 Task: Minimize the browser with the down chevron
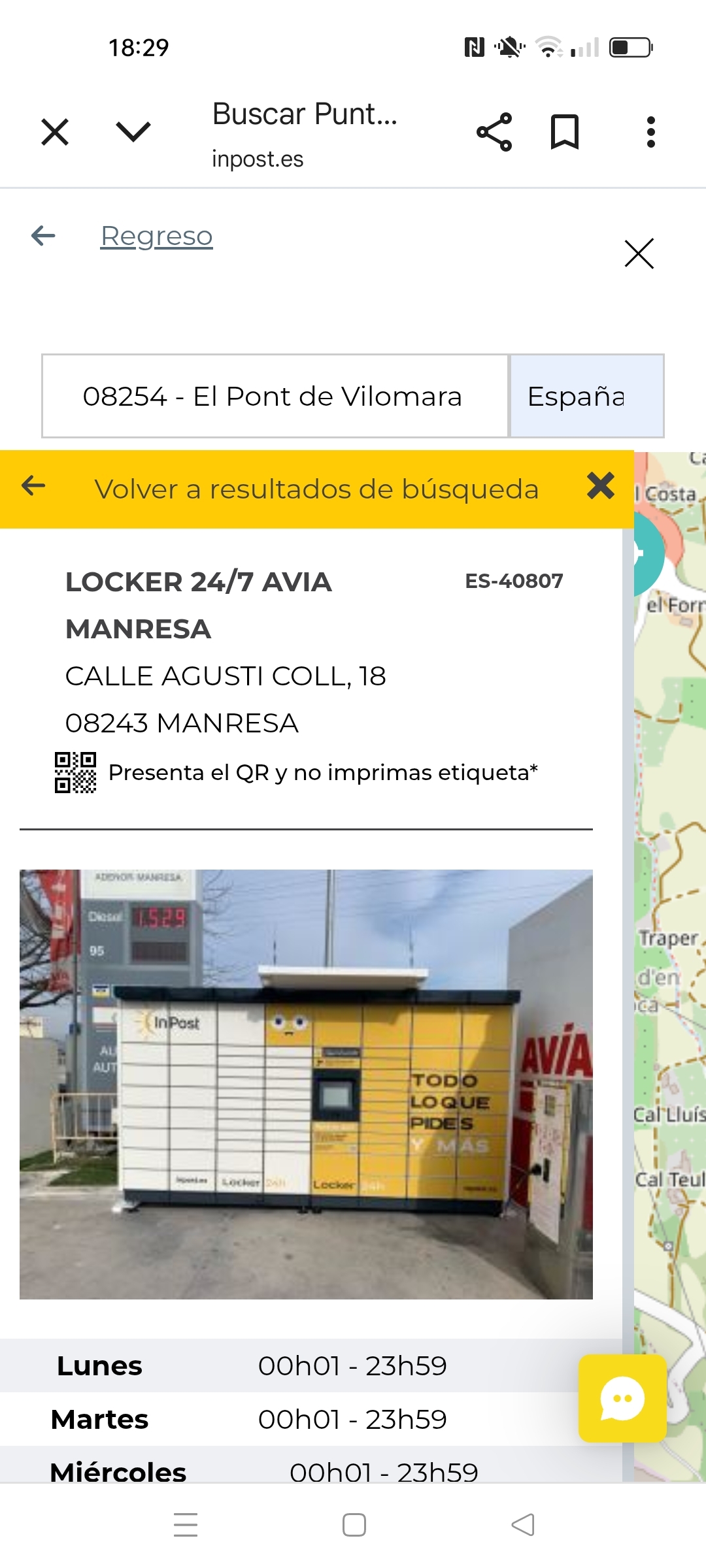133,132
